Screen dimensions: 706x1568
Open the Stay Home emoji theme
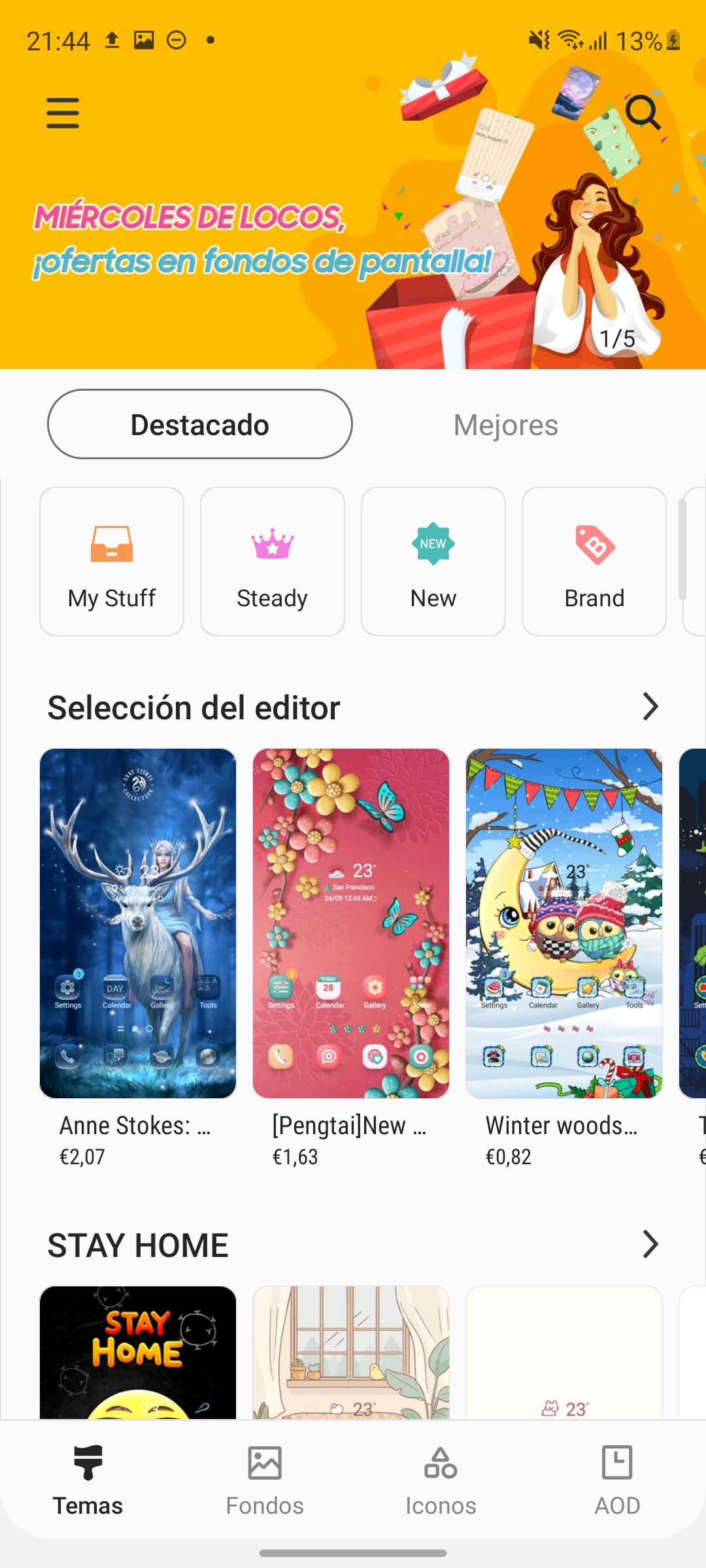tap(138, 1352)
